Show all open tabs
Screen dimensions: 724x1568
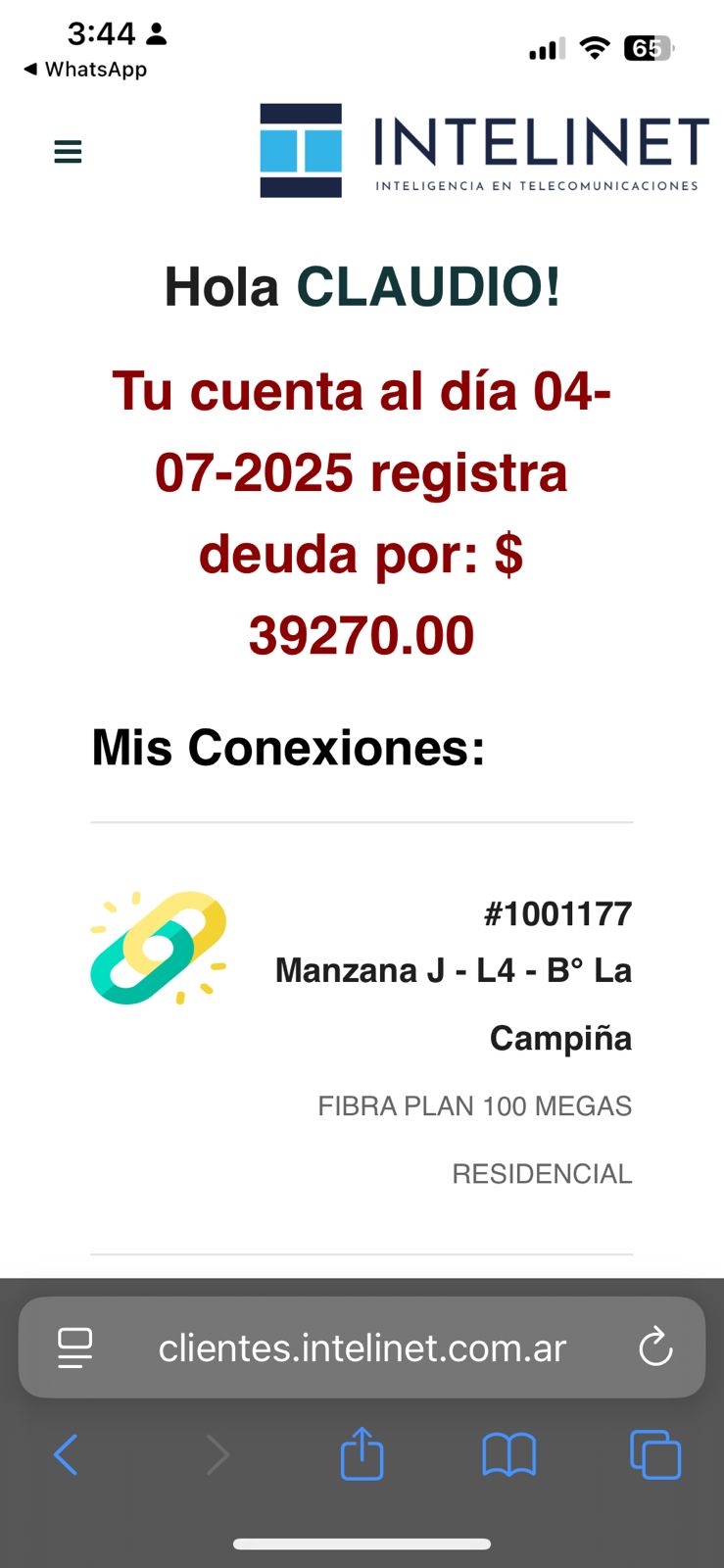click(x=654, y=1454)
